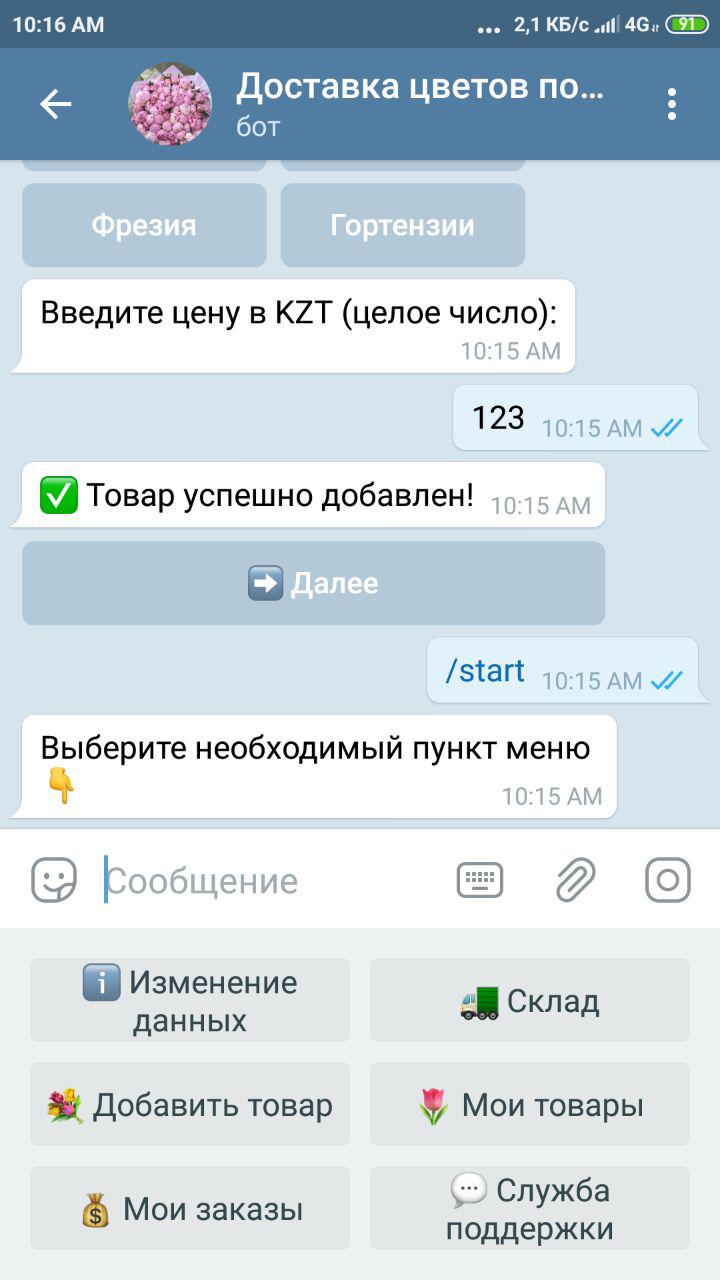Image resolution: width=720 pixels, height=1280 pixels.
Task: Open the camera to record media
Action: [x=667, y=880]
